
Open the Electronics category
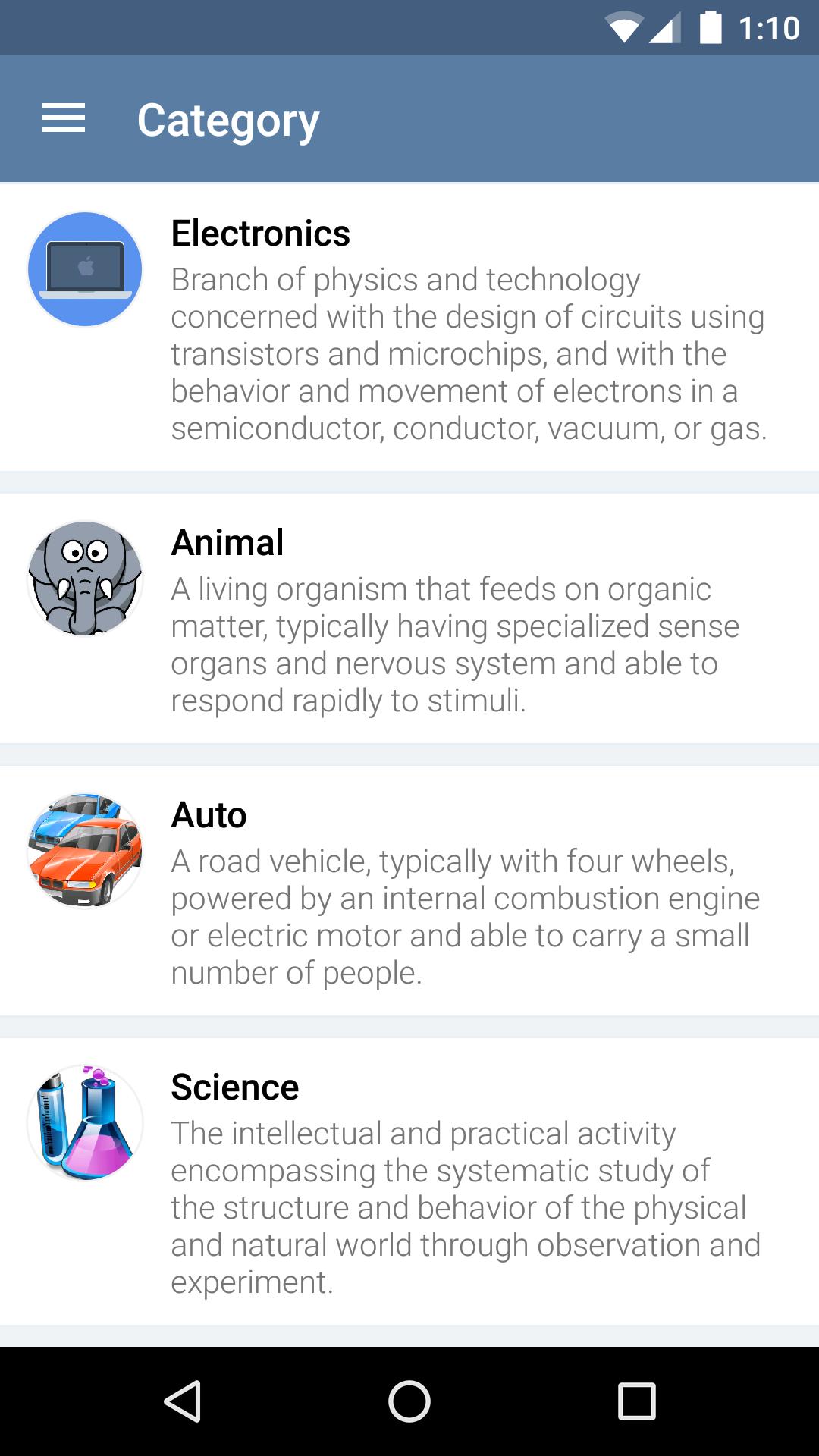[x=409, y=328]
